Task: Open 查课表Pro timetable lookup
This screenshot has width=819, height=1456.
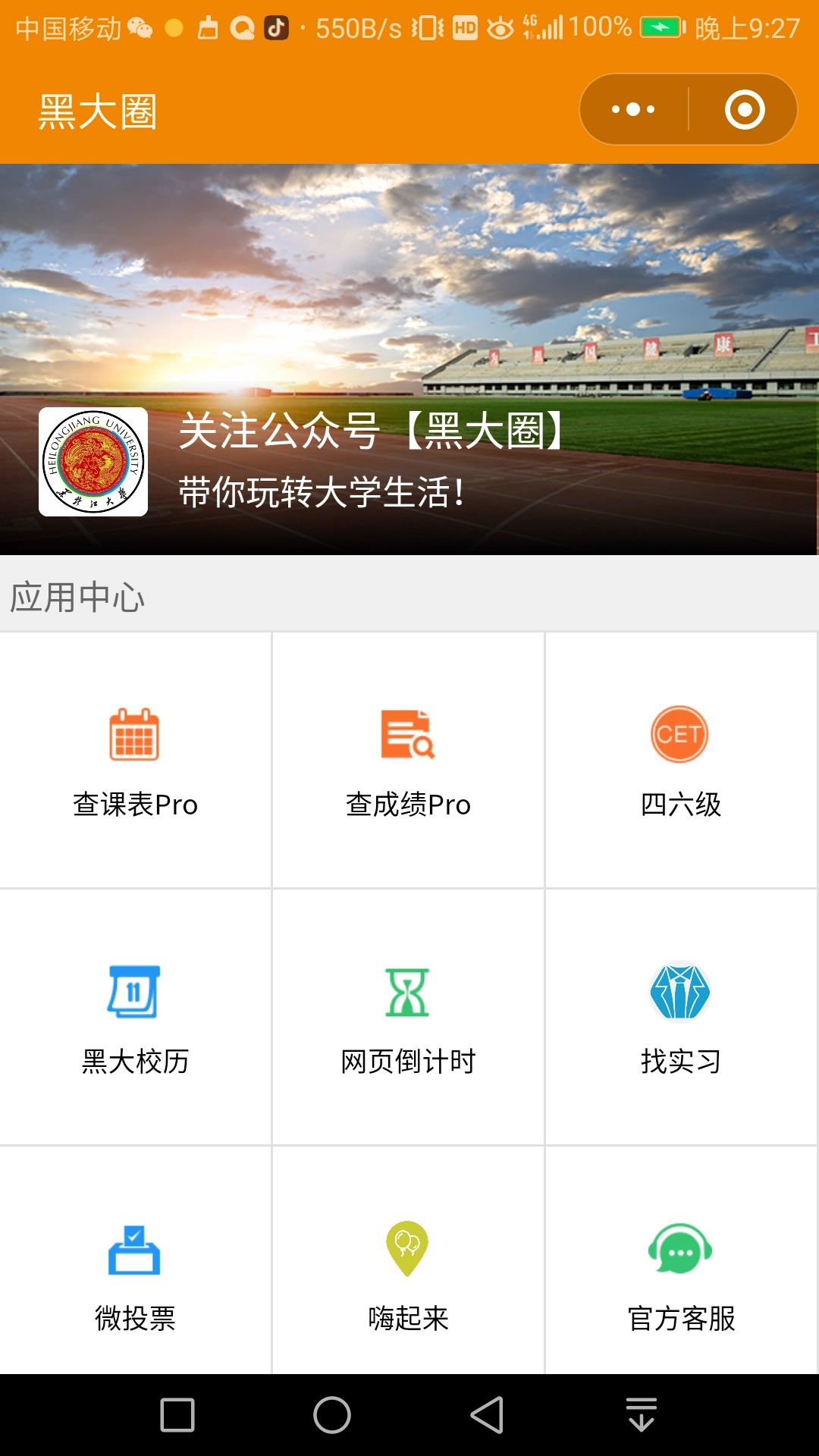Action: click(x=135, y=760)
